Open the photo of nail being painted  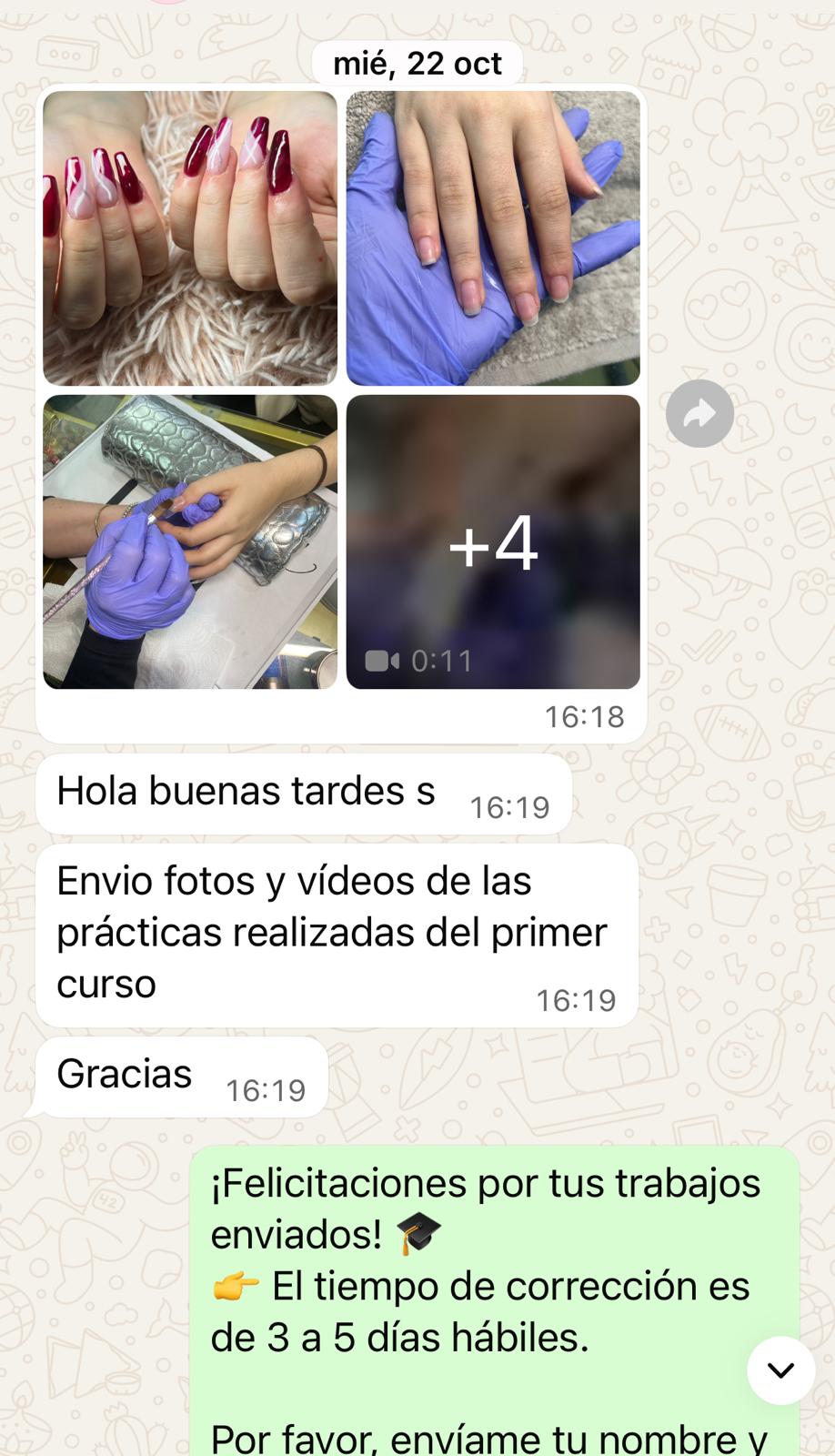pyautogui.click(x=190, y=541)
